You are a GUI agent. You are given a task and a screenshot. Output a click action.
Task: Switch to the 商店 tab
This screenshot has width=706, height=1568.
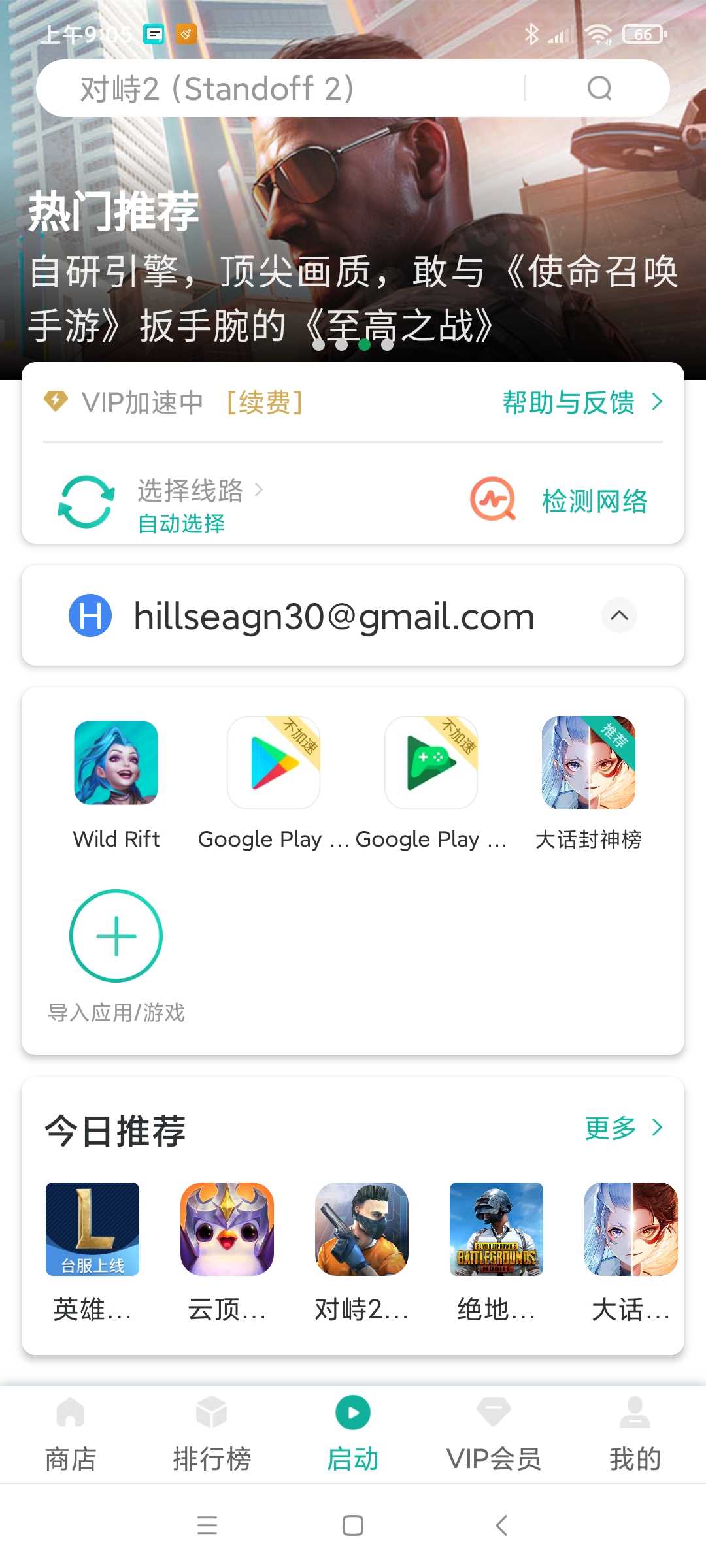[x=71, y=1434]
